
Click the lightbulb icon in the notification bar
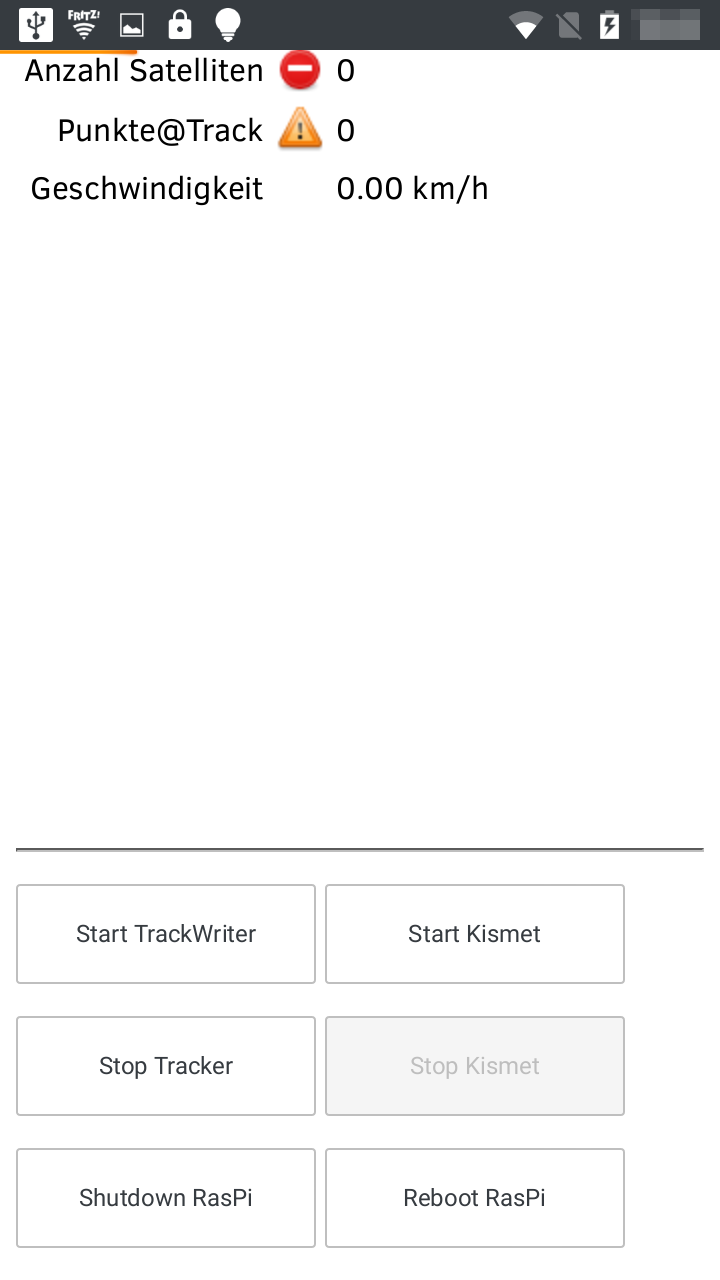click(x=227, y=23)
